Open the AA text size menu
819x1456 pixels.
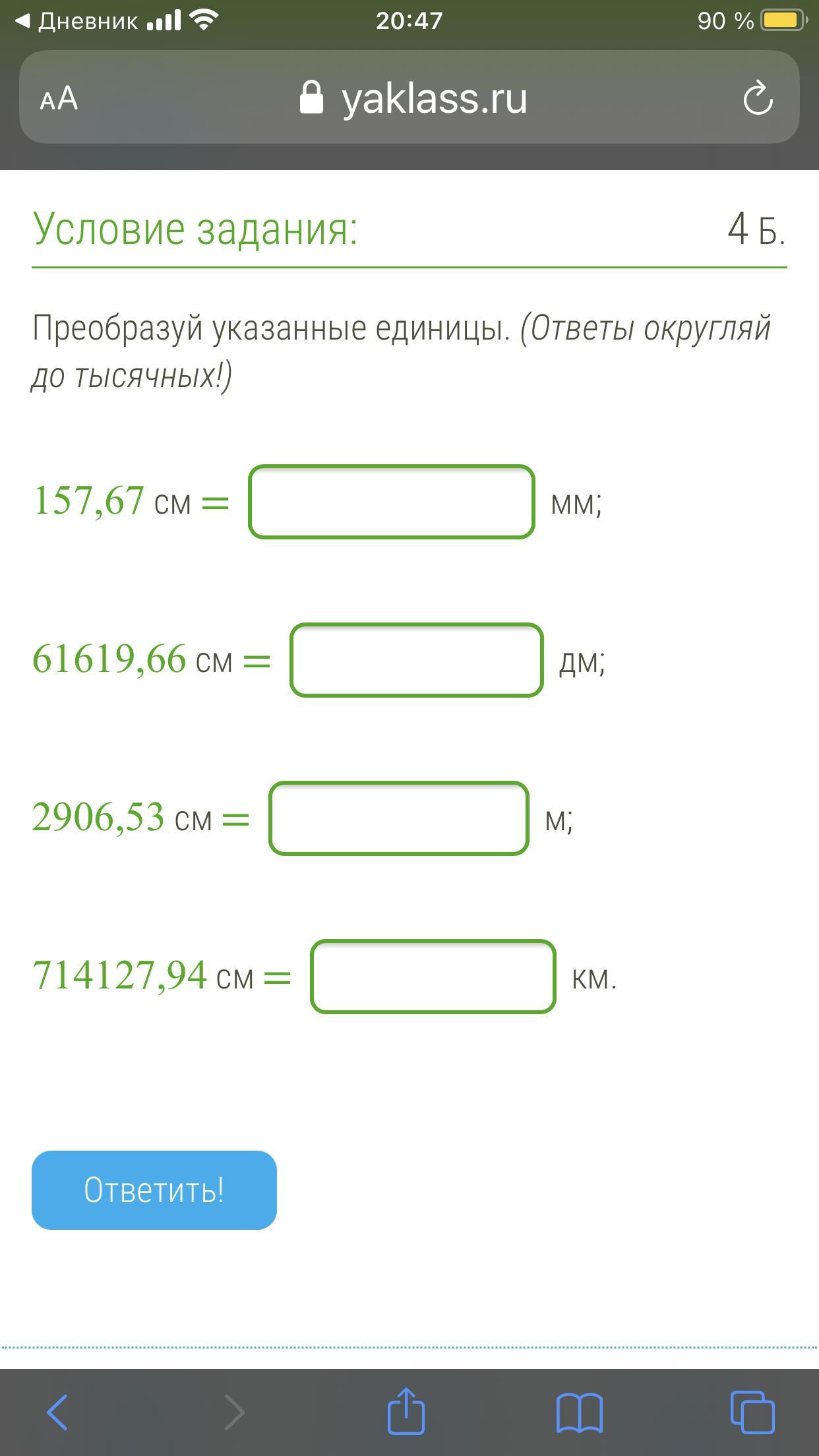point(59,99)
